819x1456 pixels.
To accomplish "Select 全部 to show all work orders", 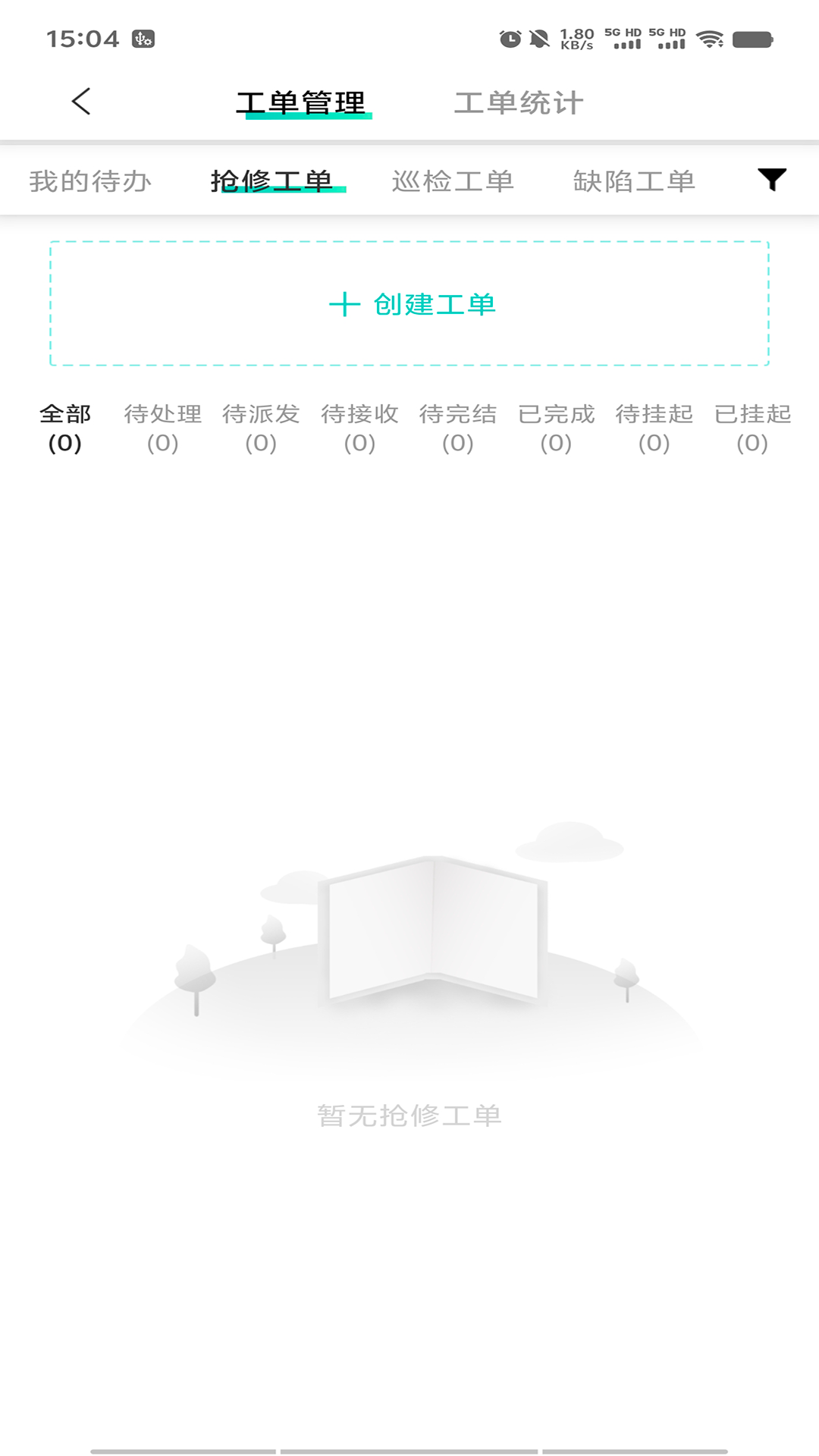I will point(65,428).
